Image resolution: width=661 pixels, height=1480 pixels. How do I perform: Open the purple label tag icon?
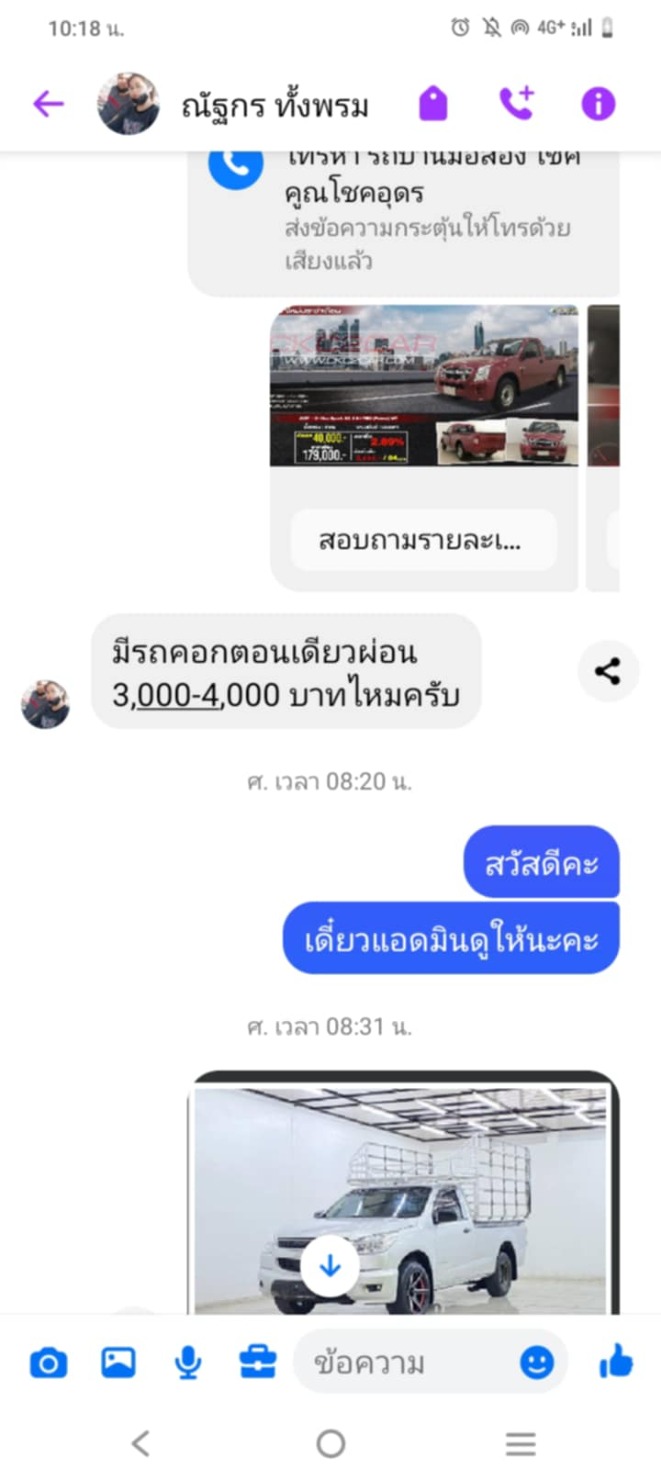click(433, 104)
